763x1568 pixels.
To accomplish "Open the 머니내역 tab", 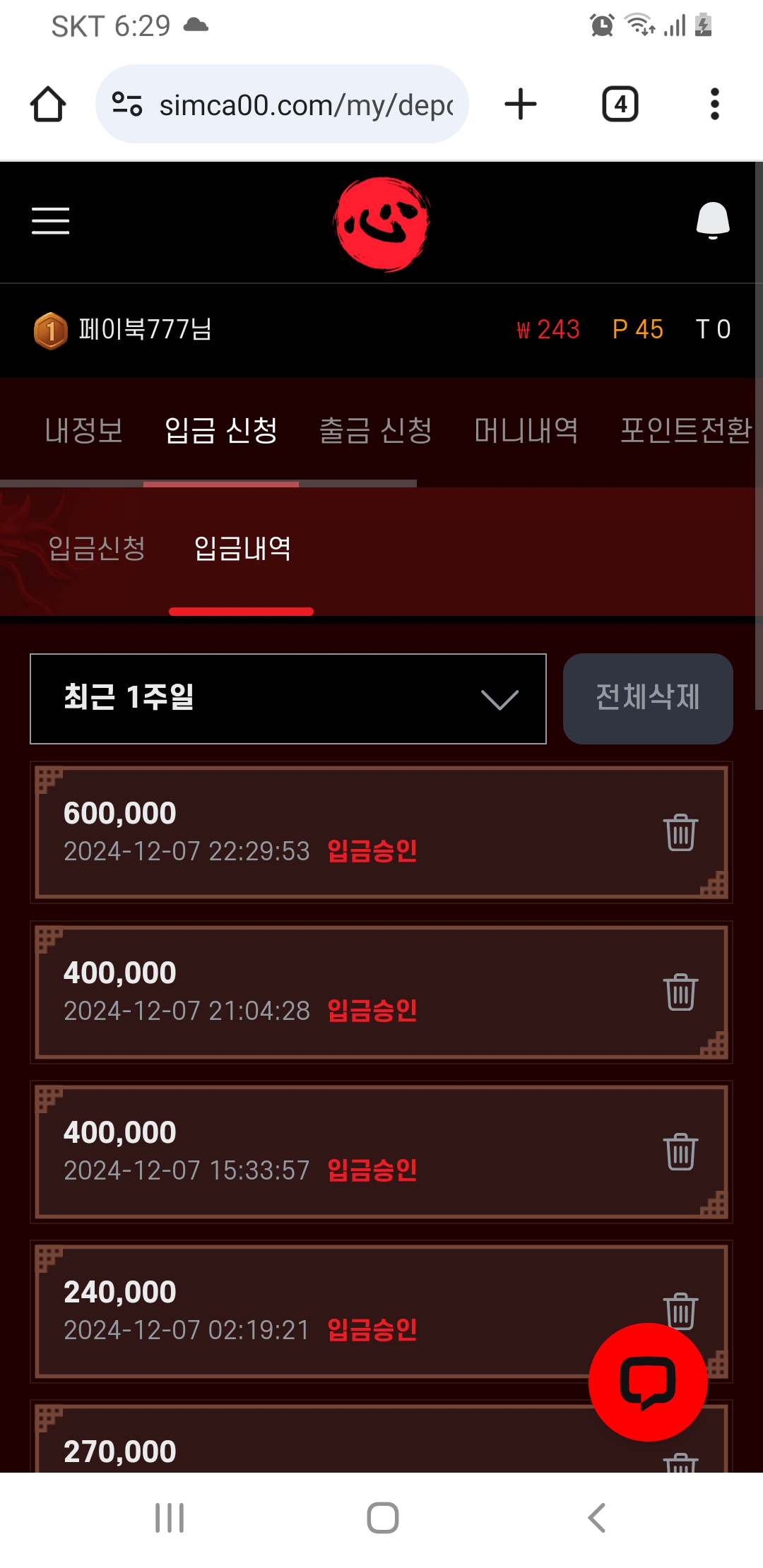I will point(526,430).
